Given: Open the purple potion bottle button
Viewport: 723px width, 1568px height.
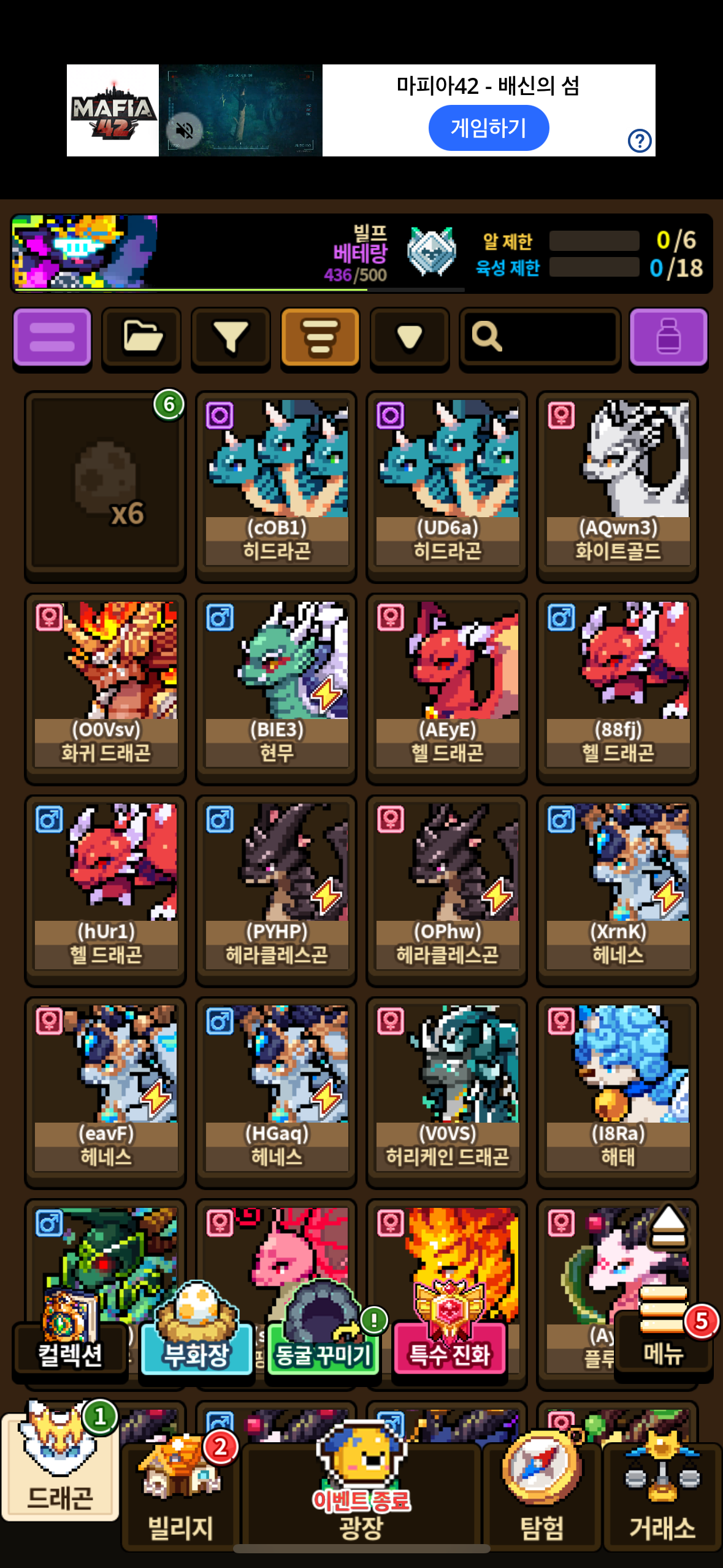Looking at the screenshot, I should (668, 338).
